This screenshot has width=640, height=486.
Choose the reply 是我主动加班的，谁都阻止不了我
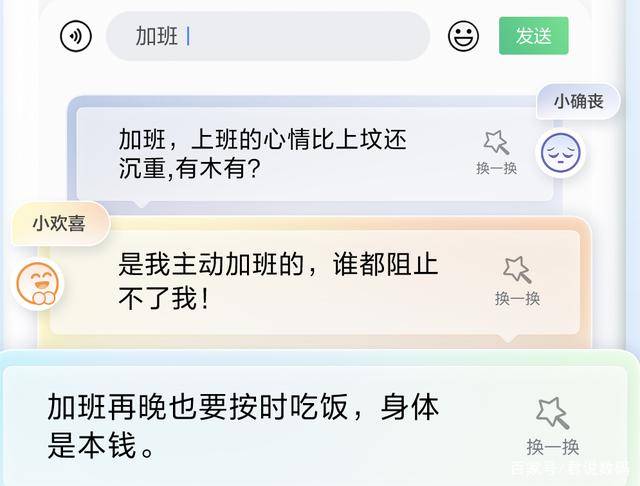coord(278,281)
